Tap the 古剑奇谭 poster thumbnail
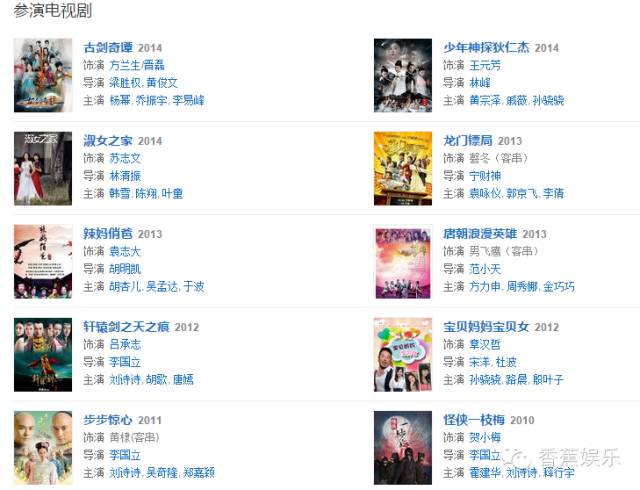 pos(42,75)
